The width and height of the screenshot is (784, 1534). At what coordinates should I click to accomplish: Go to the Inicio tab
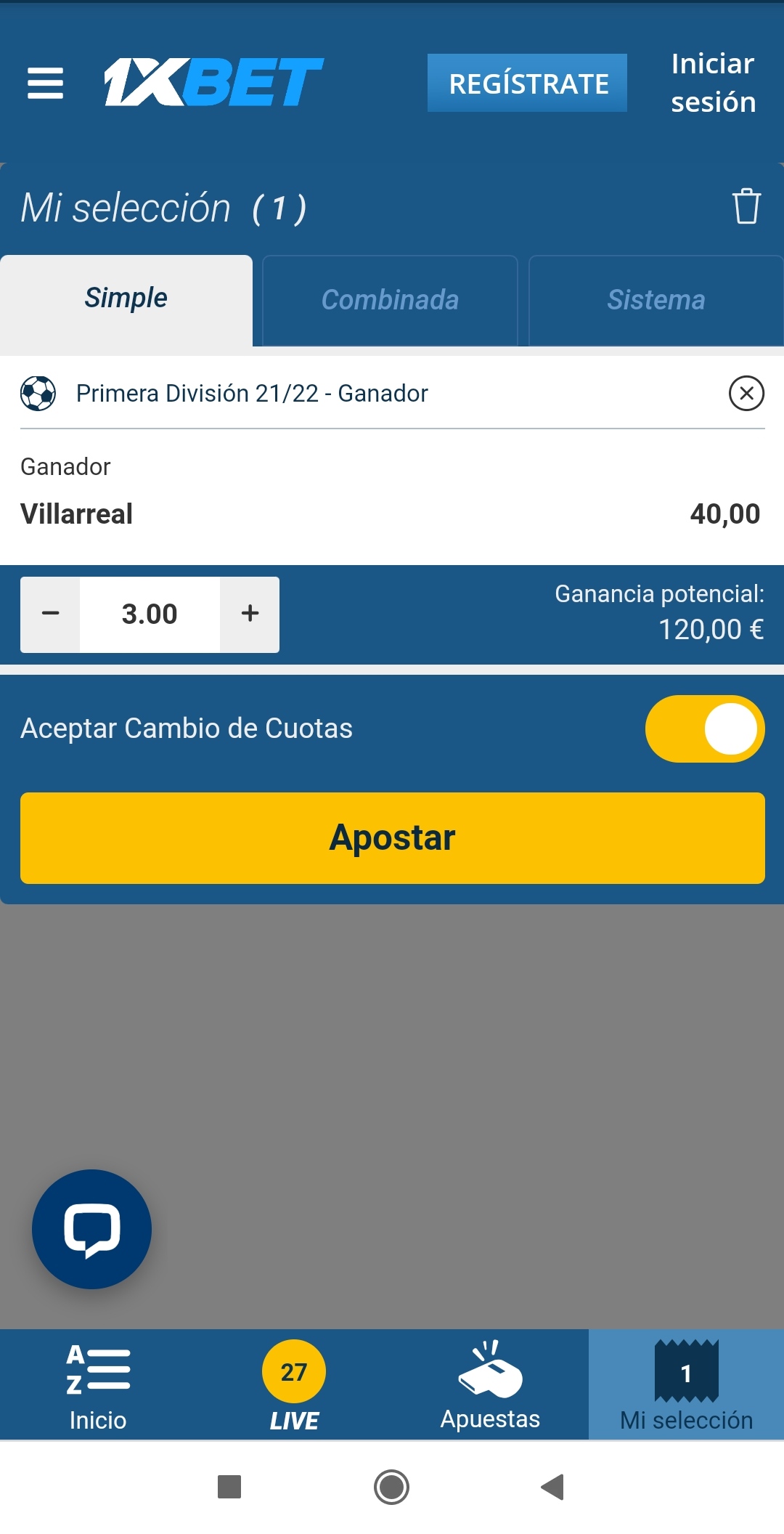98,1386
